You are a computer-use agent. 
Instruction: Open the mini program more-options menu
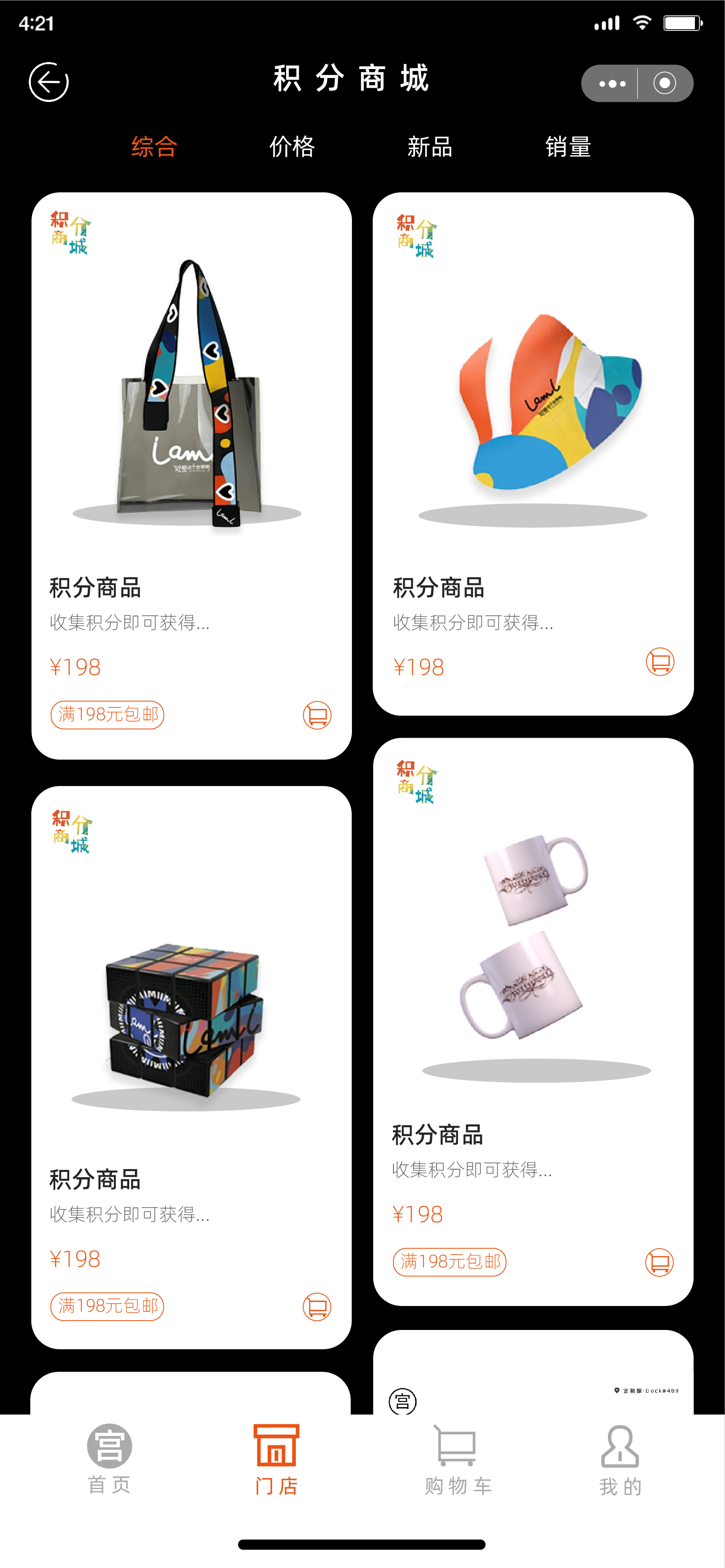612,83
